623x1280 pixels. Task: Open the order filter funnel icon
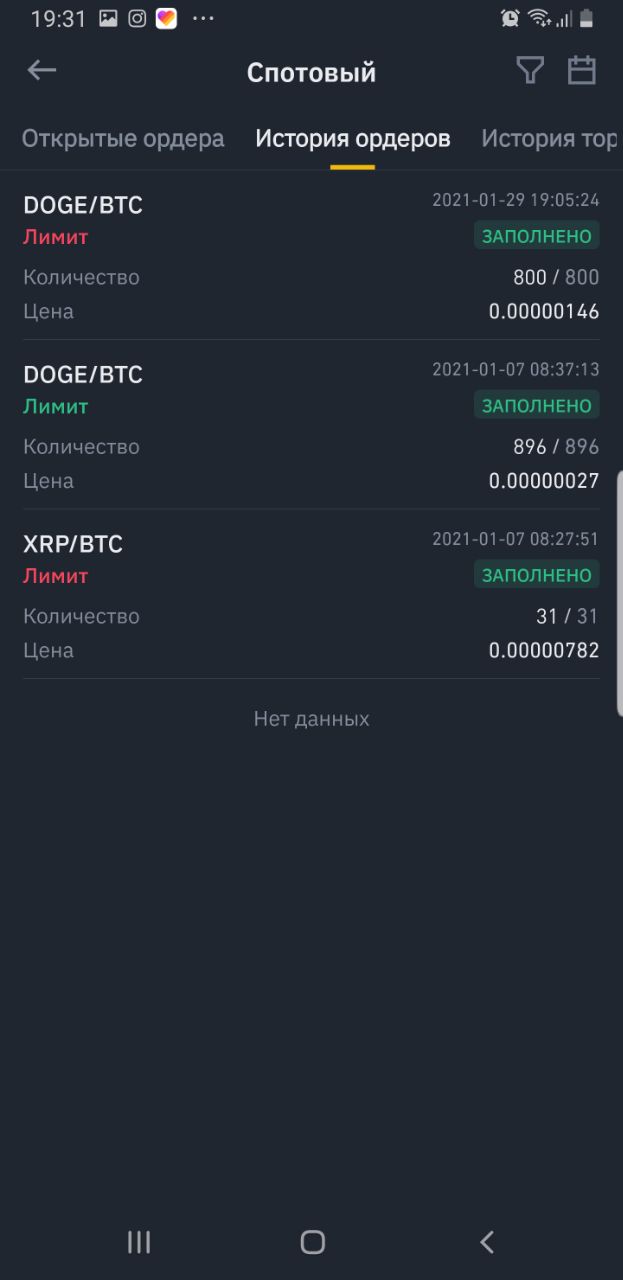529,70
